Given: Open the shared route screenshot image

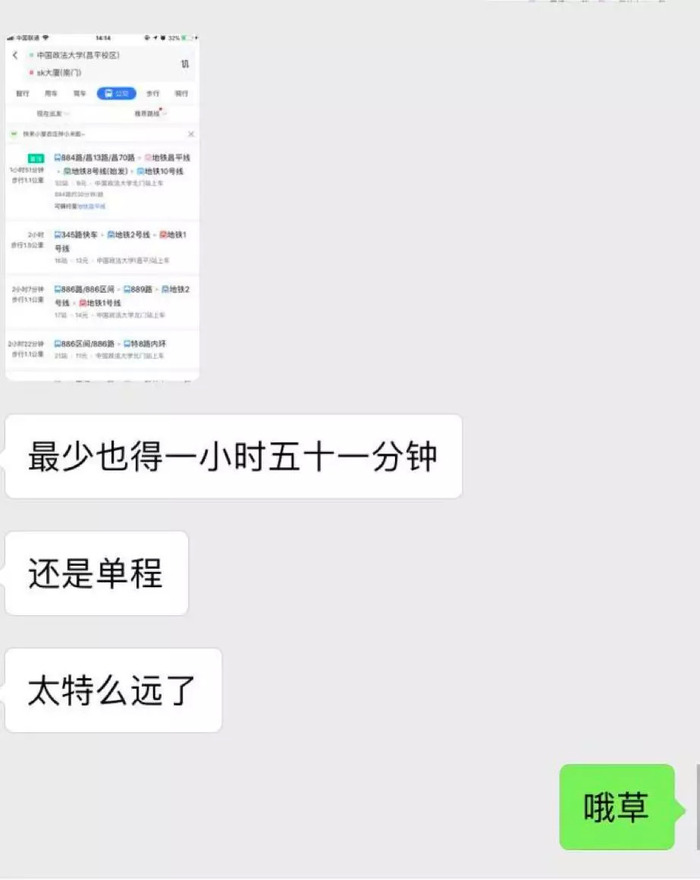Looking at the screenshot, I should pyautogui.click(x=102, y=207).
